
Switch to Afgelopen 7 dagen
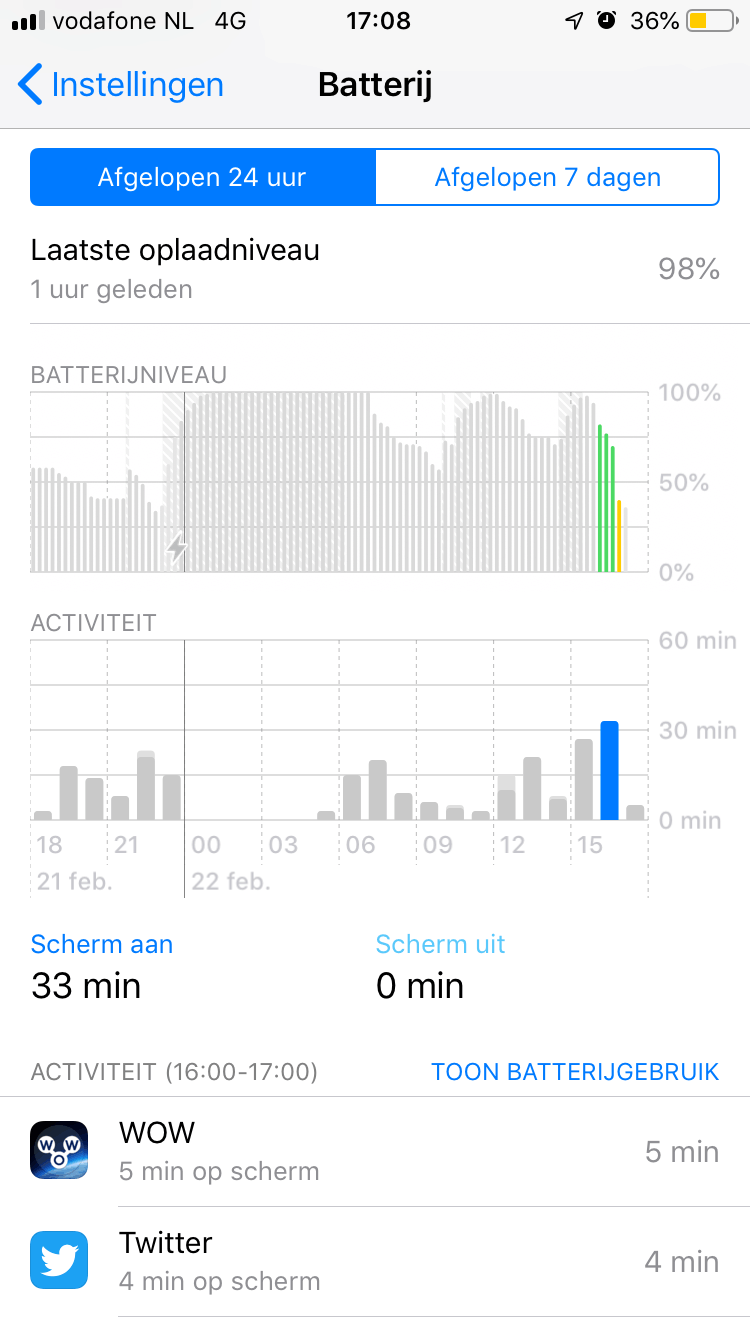[x=547, y=178]
